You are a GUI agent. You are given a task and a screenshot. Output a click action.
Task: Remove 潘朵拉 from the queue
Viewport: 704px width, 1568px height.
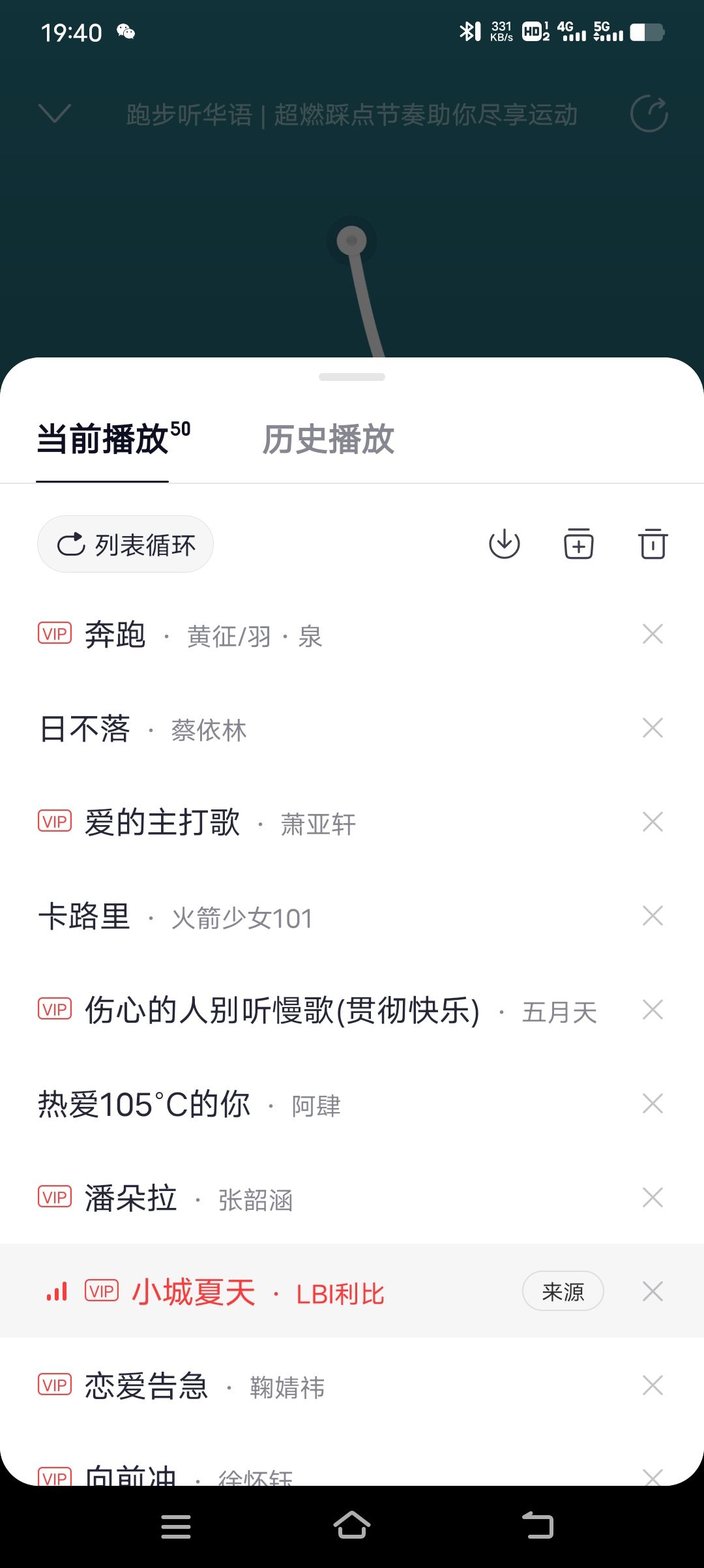(x=653, y=1198)
